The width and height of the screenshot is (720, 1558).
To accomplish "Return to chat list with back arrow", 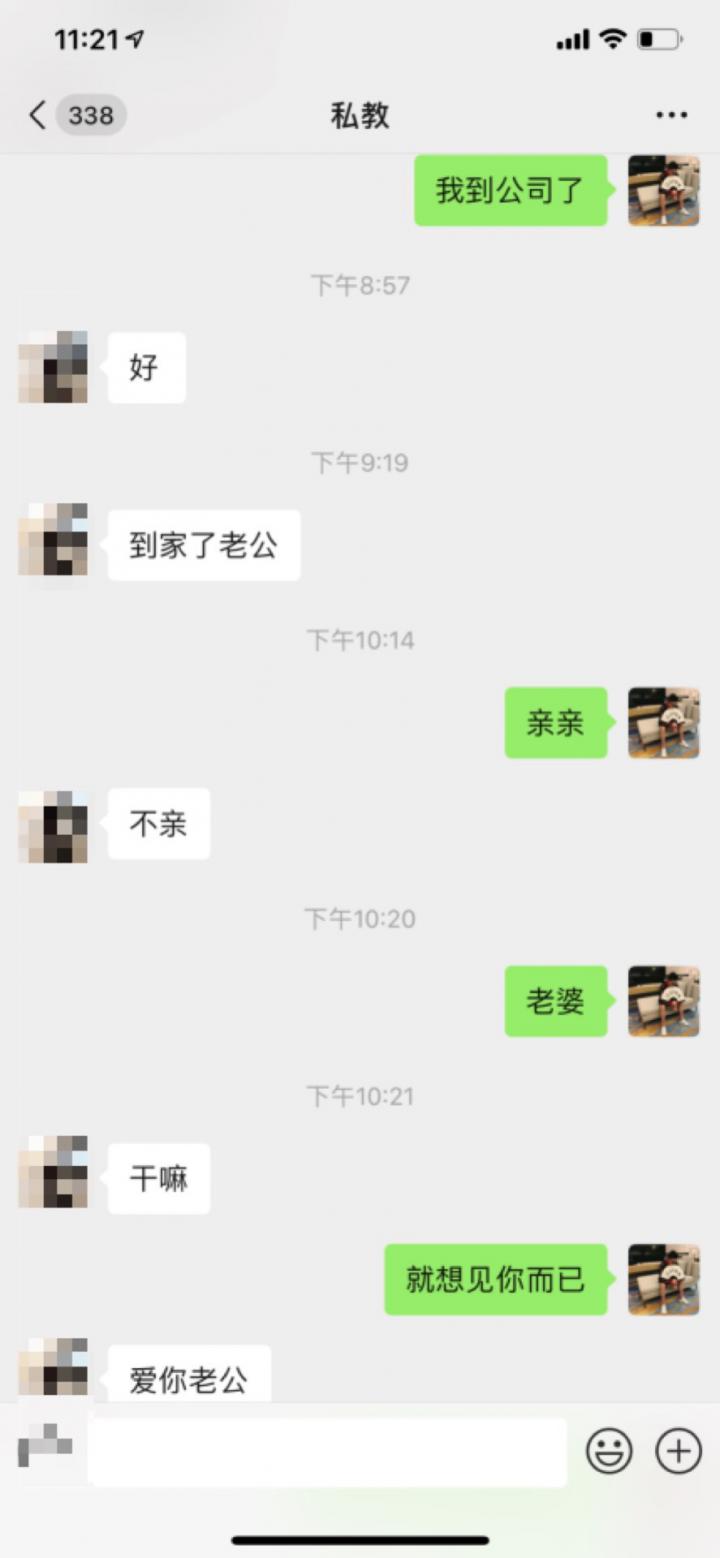I will pyautogui.click(x=35, y=115).
